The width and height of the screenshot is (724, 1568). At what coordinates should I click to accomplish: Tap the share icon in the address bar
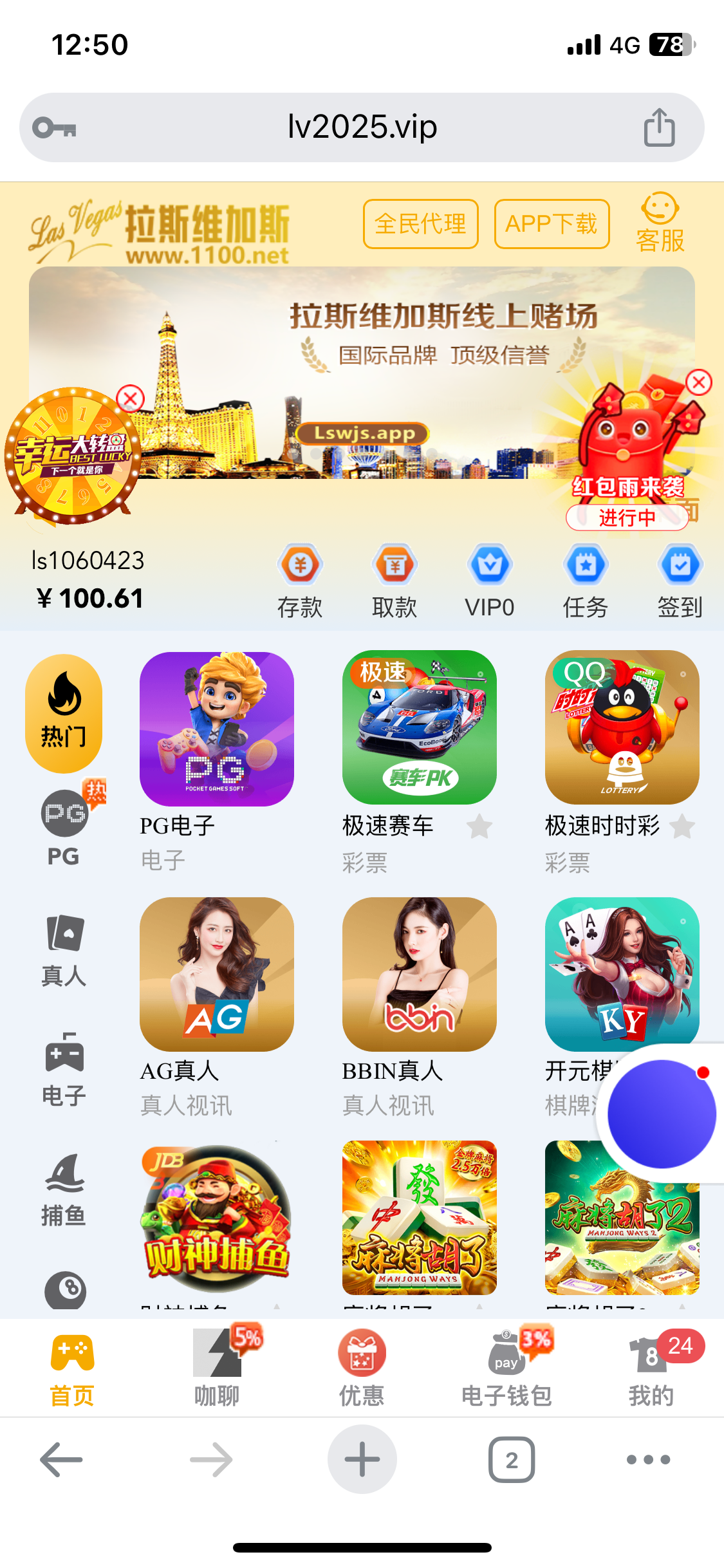[659, 127]
